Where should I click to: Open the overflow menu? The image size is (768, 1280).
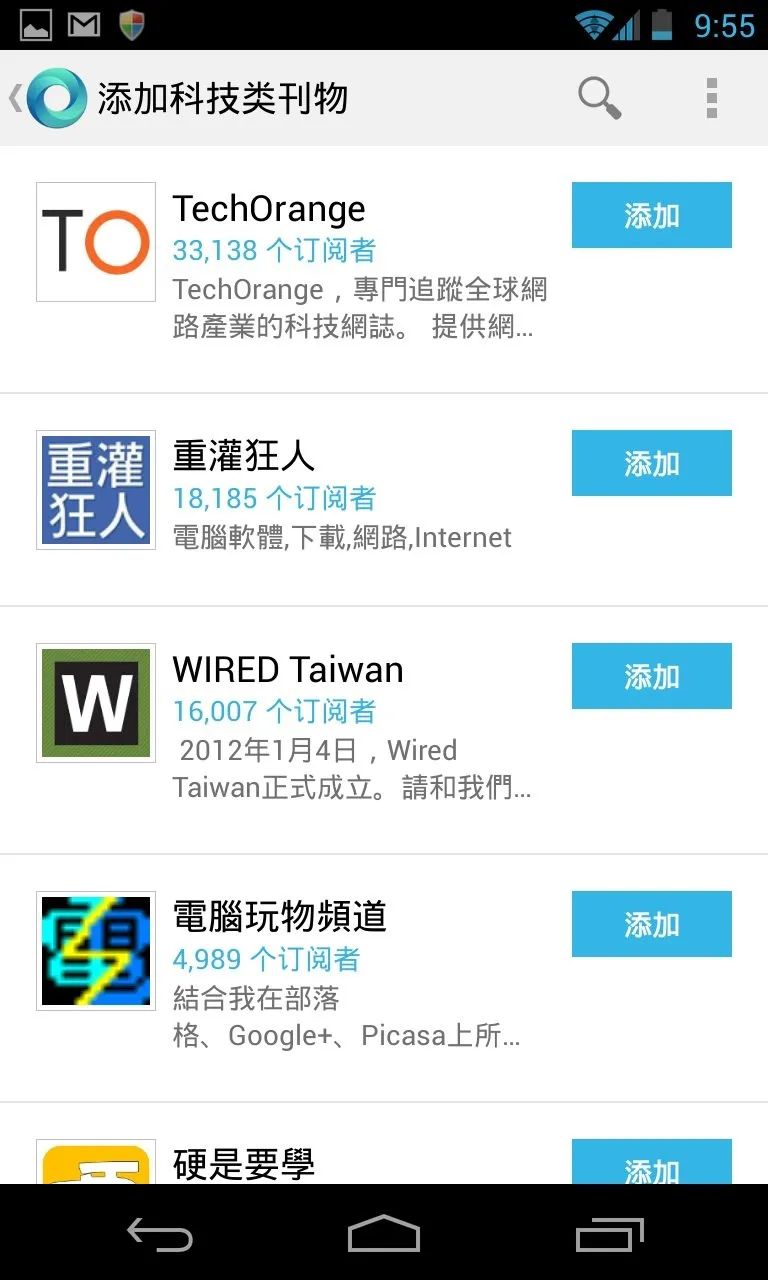712,98
